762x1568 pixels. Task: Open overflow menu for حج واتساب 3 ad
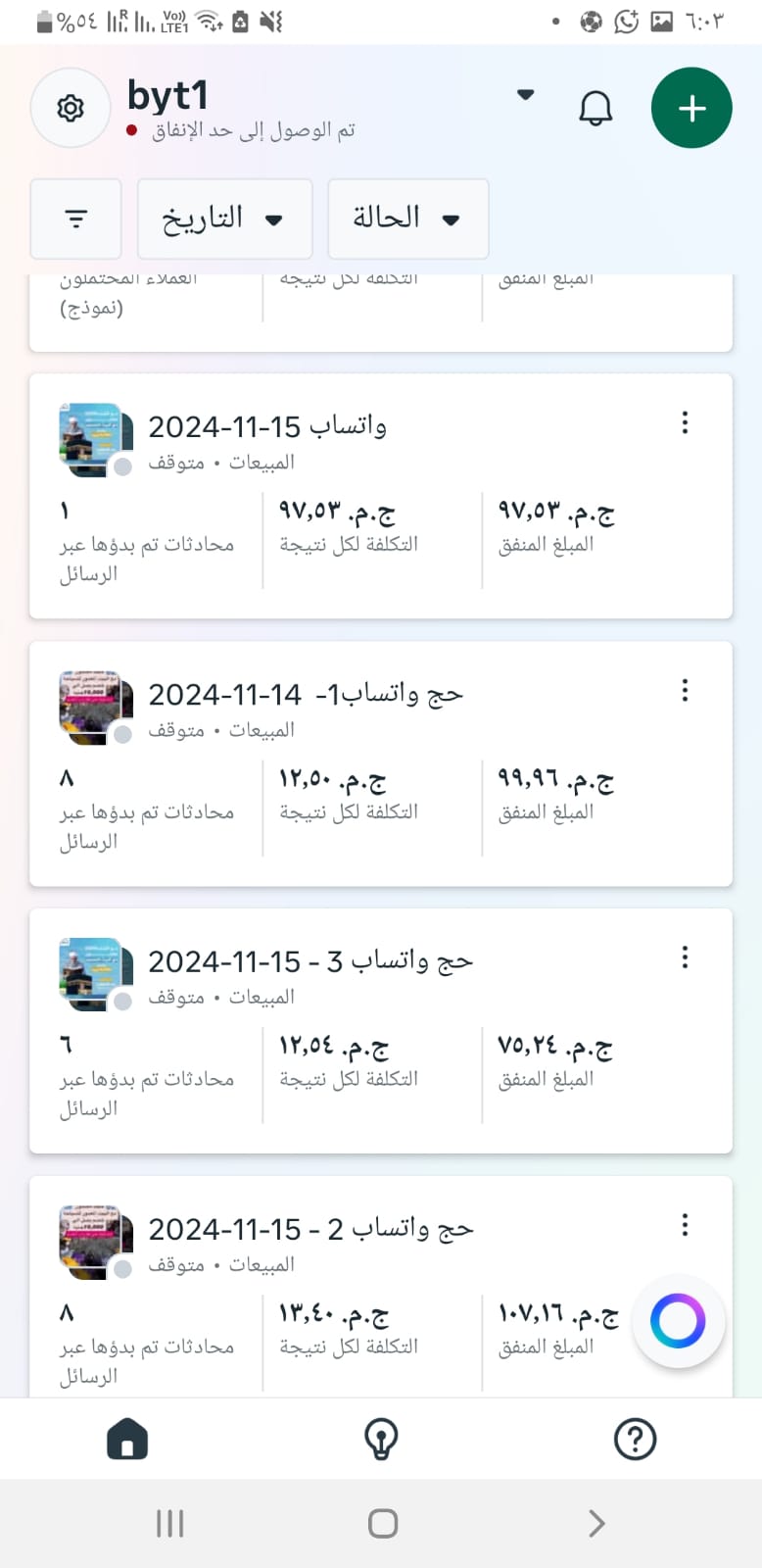(x=685, y=957)
